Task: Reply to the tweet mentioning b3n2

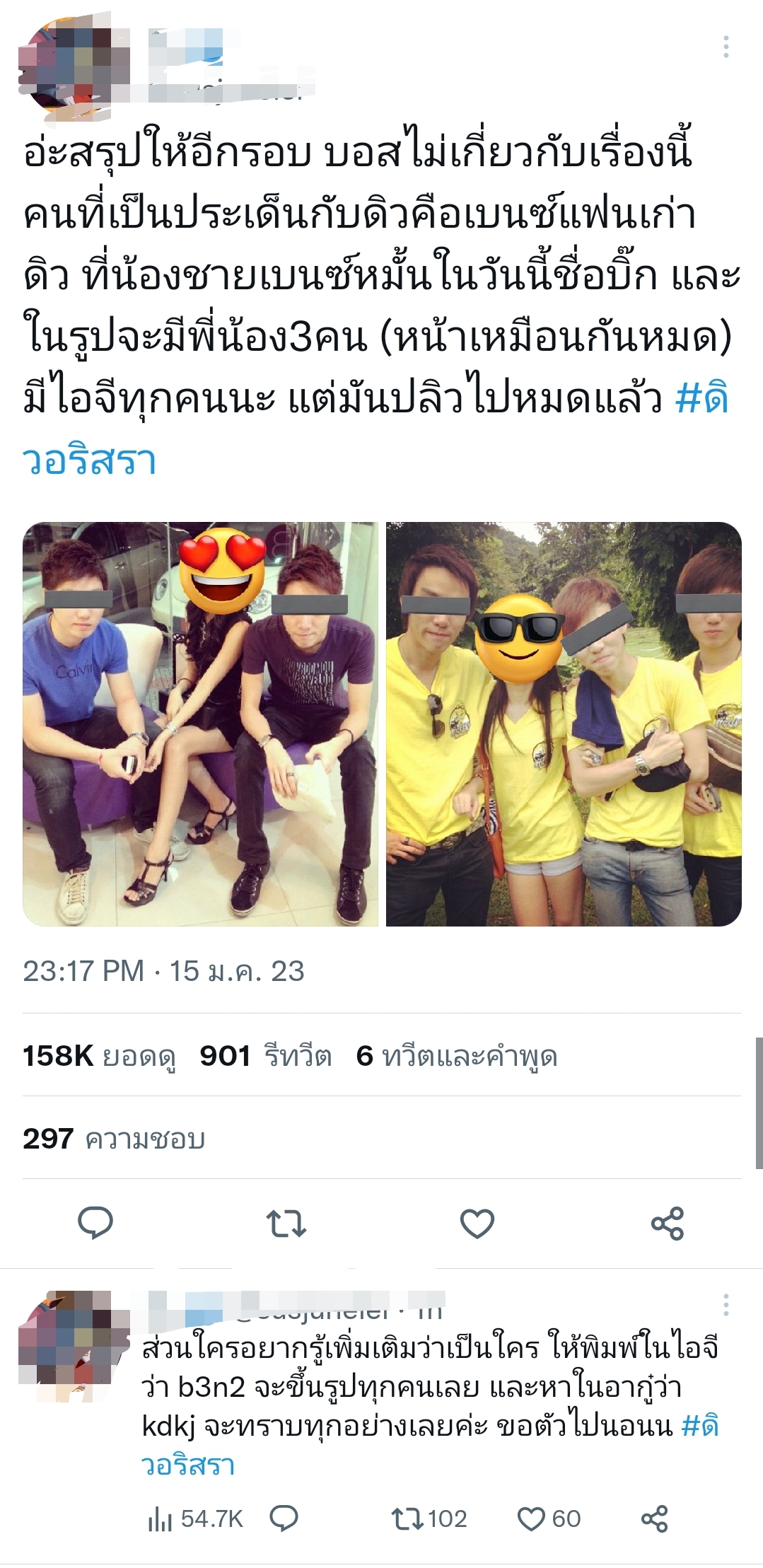Action: click(x=284, y=1518)
